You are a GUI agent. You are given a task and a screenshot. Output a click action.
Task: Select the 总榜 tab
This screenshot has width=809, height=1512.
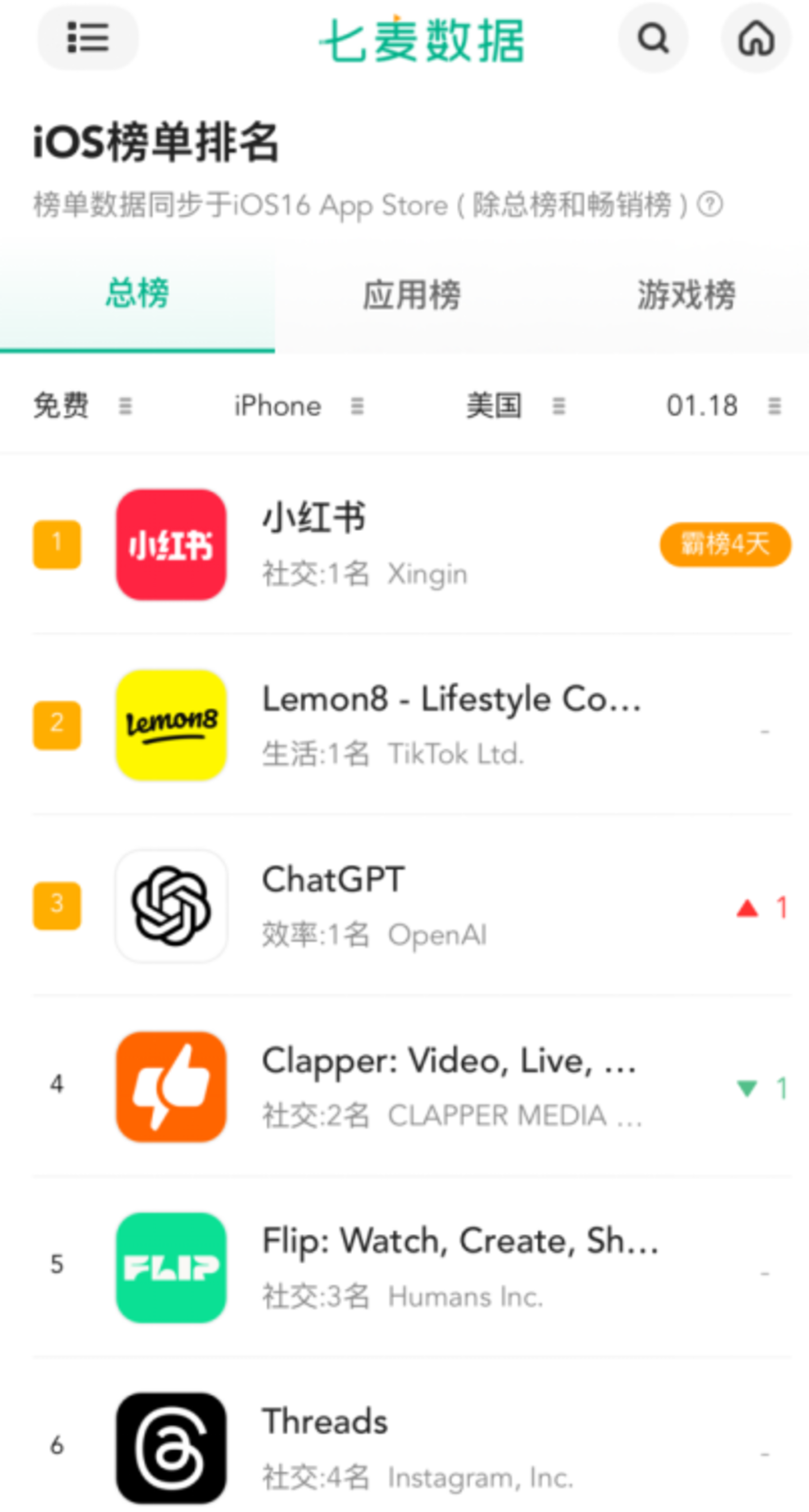point(137,293)
